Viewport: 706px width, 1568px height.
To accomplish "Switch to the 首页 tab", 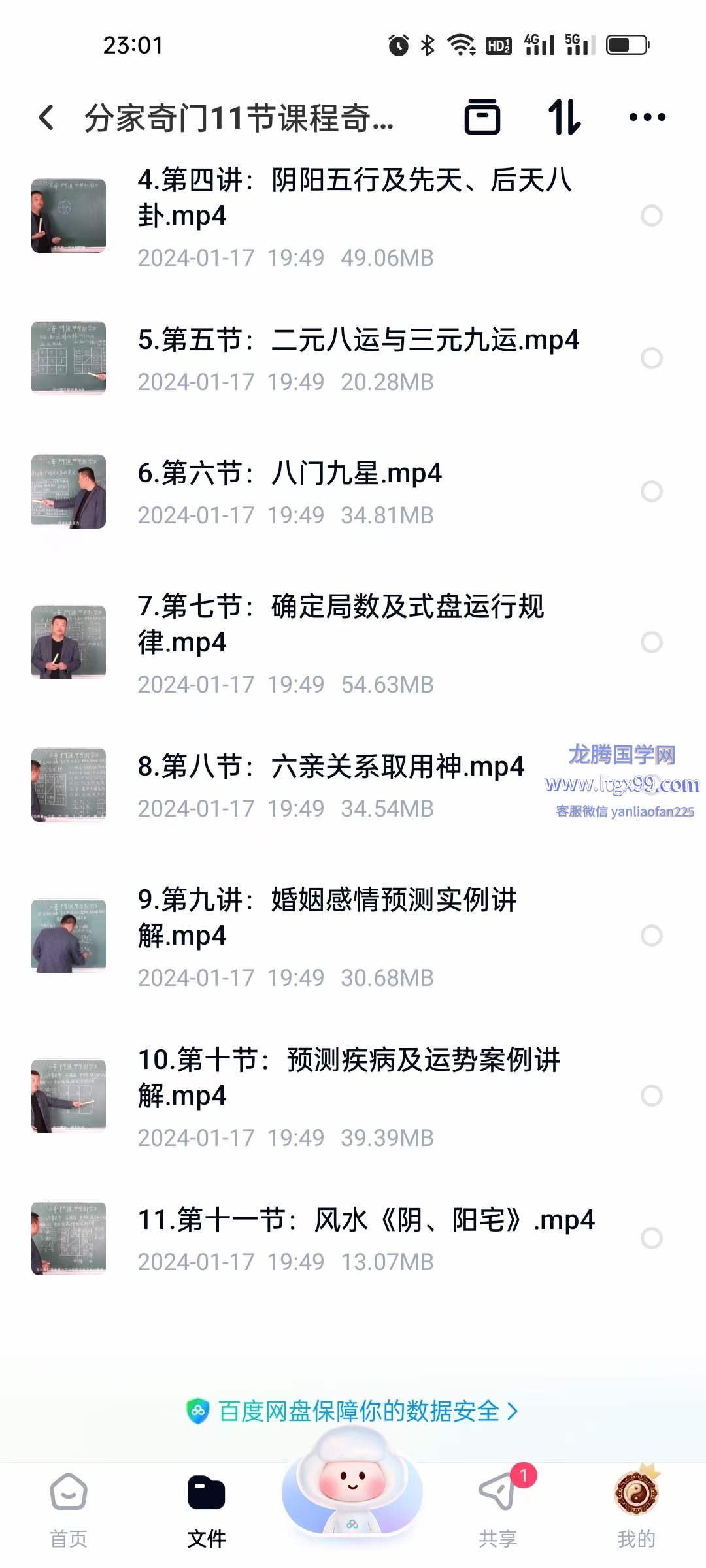I will pos(69,1511).
